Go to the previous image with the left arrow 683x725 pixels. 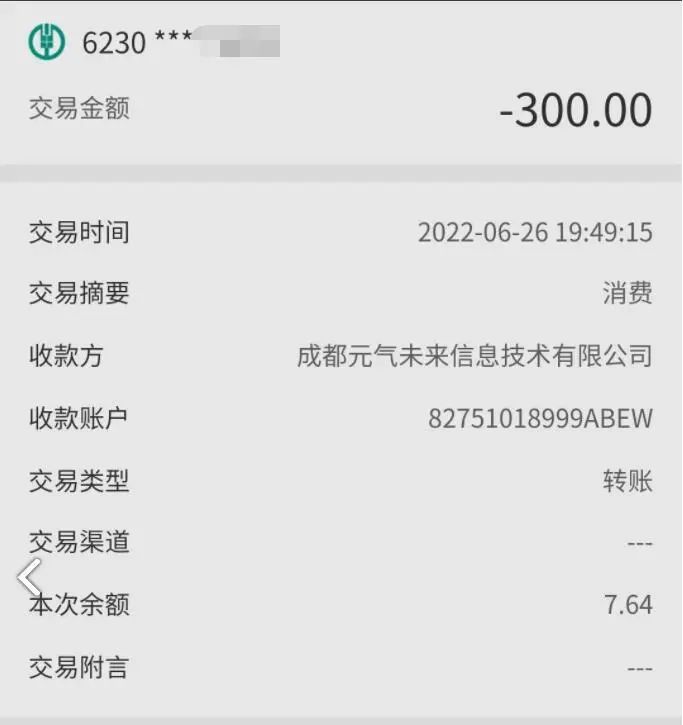click(x=30, y=577)
